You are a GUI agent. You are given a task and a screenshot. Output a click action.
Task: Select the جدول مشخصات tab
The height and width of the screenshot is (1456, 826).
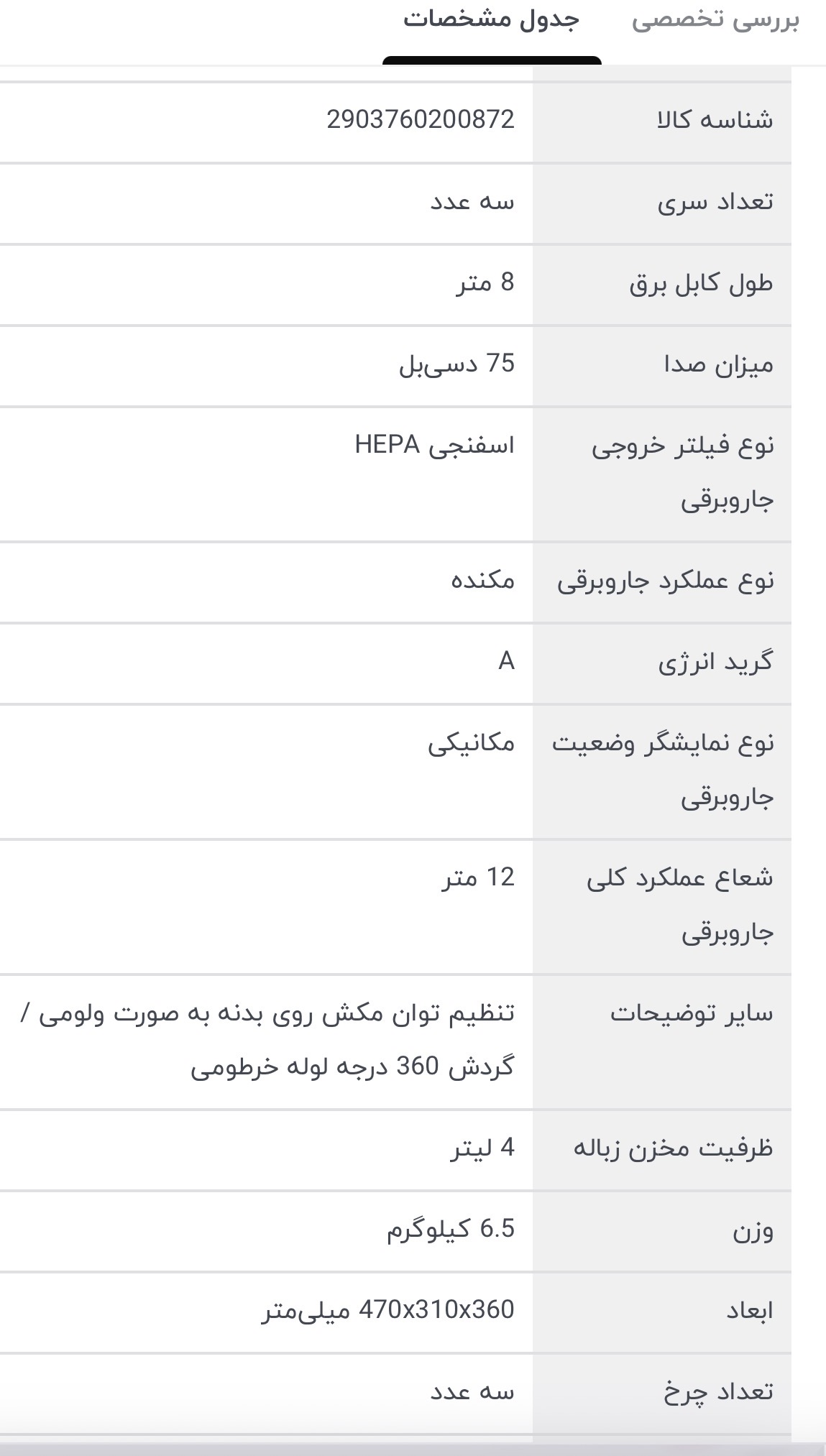491,20
